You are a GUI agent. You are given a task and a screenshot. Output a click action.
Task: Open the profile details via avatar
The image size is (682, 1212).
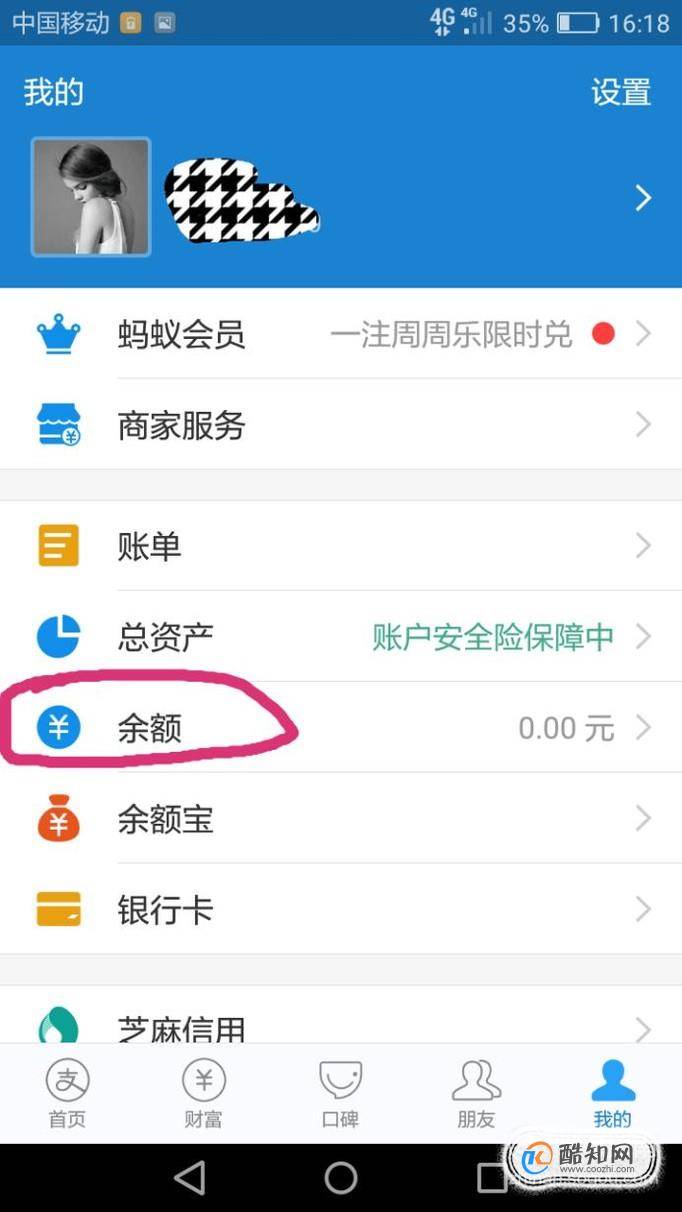(91, 197)
